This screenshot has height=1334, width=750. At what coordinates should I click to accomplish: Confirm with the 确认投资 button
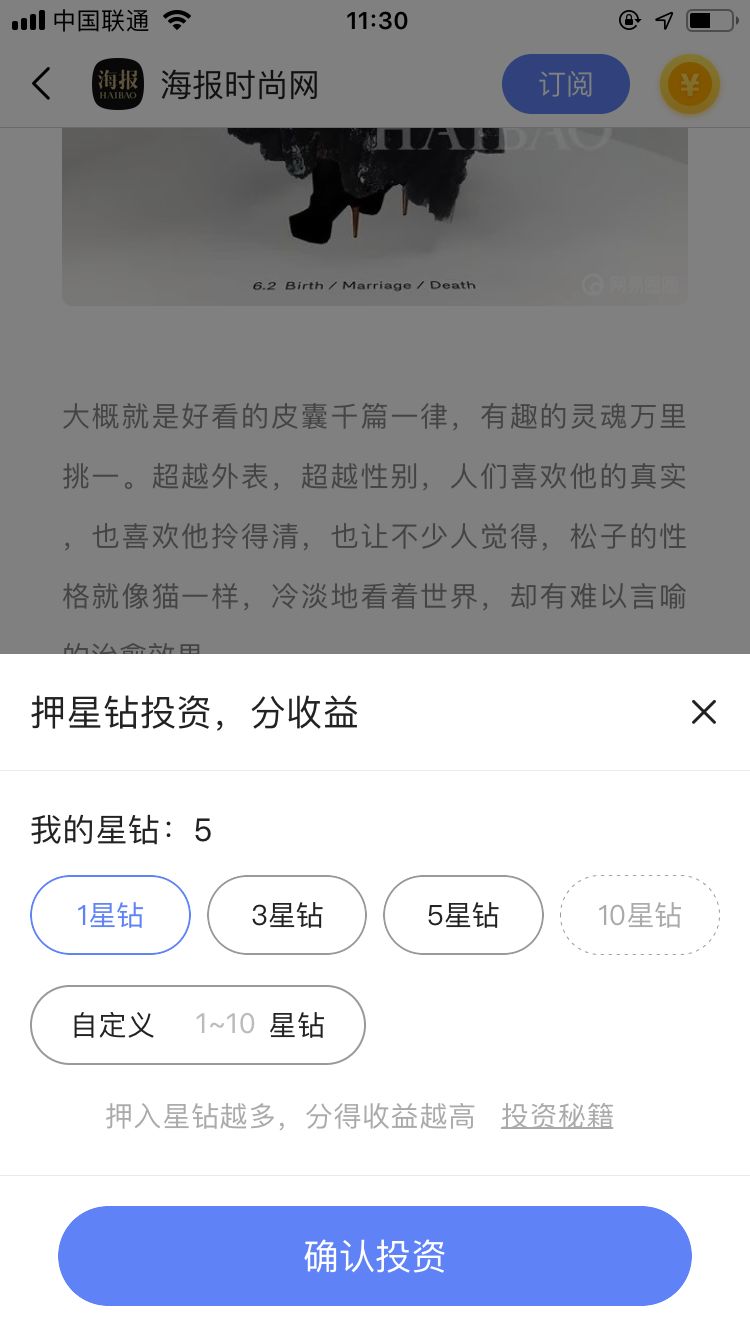coord(375,1256)
